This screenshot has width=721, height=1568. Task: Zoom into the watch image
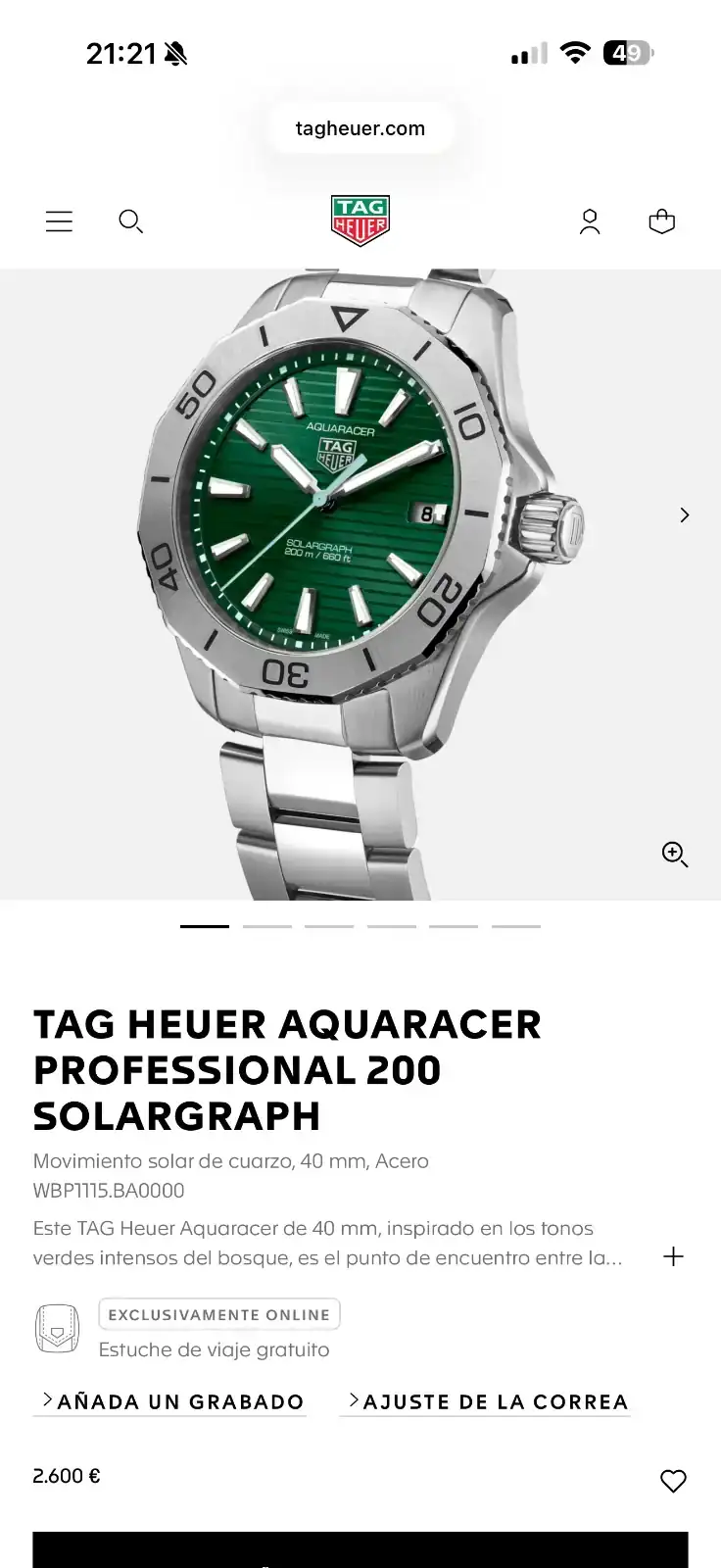point(675,854)
